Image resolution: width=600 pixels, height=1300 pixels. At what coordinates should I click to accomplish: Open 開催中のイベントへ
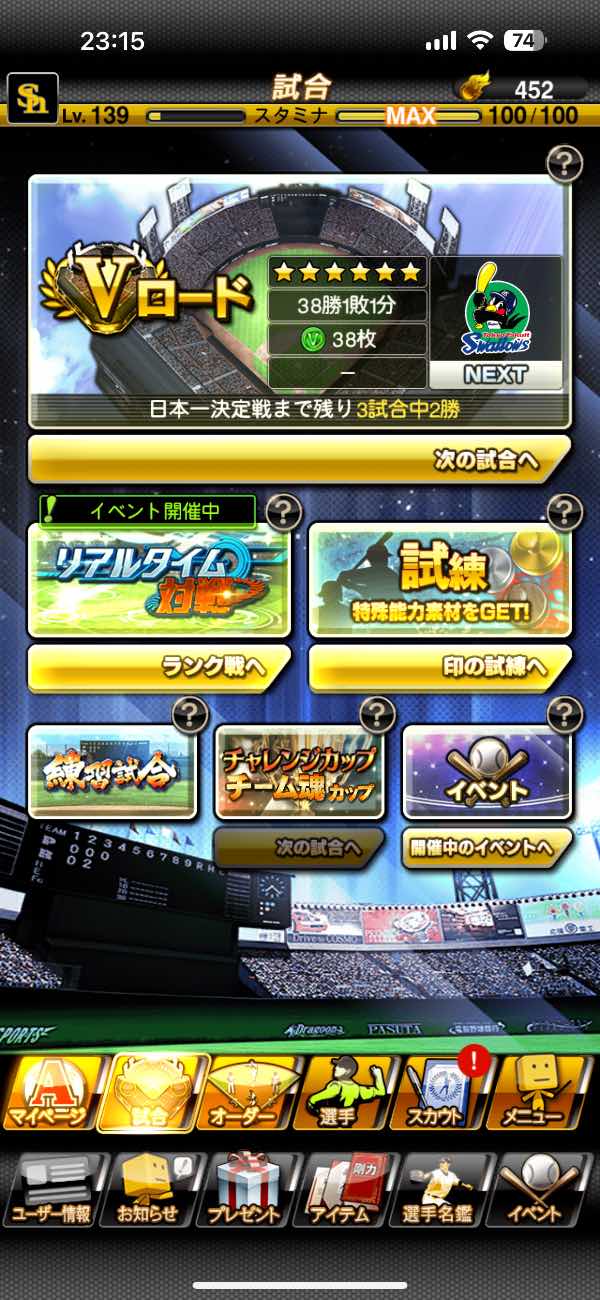[488, 848]
